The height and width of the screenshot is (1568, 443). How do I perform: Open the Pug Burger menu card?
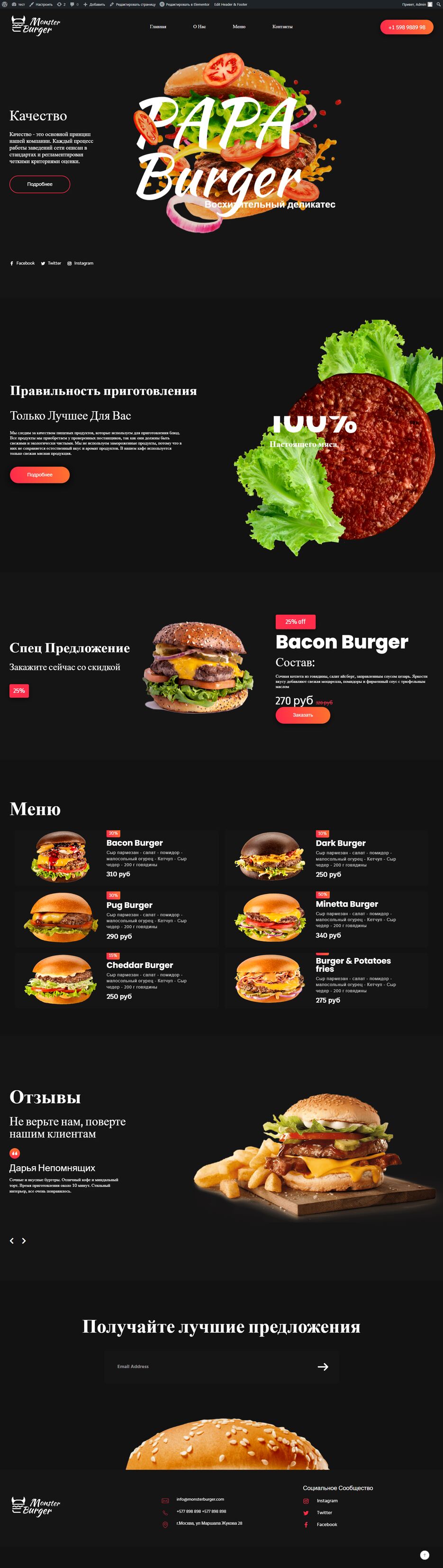click(129, 905)
